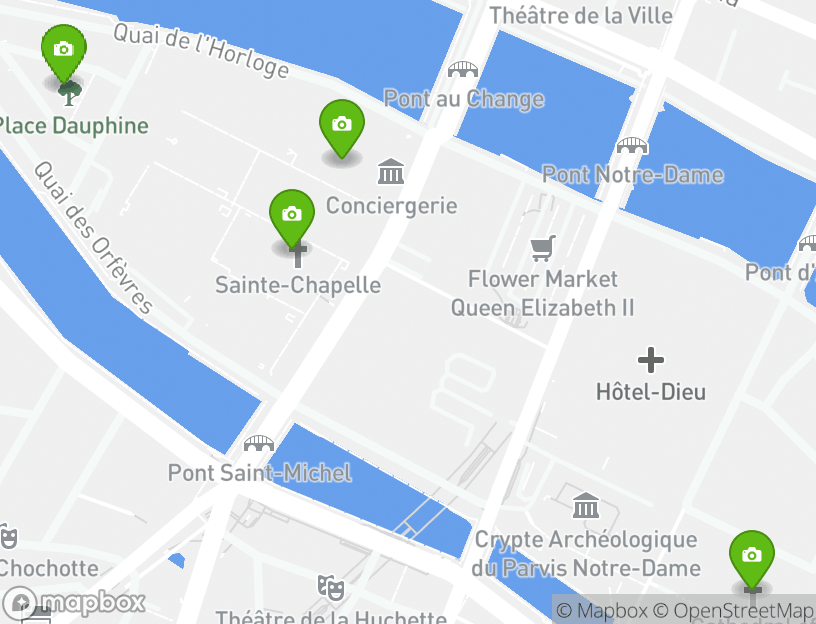Open the camera pin near Notre-Dame
The width and height of the screenshot is (816, 624).
[751, 556]
